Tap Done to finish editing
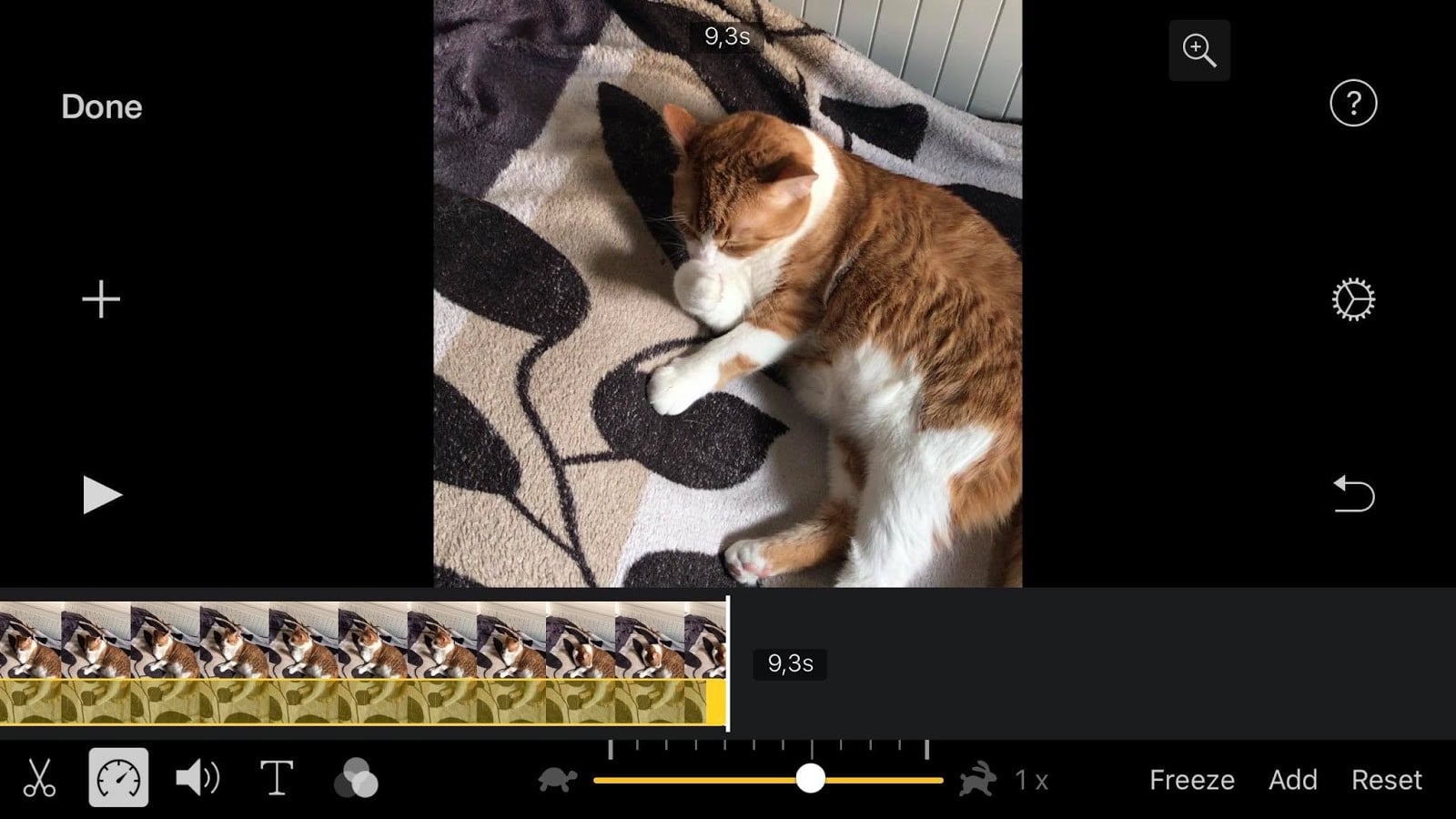The image size is (1456, 819). pos(102,107)
